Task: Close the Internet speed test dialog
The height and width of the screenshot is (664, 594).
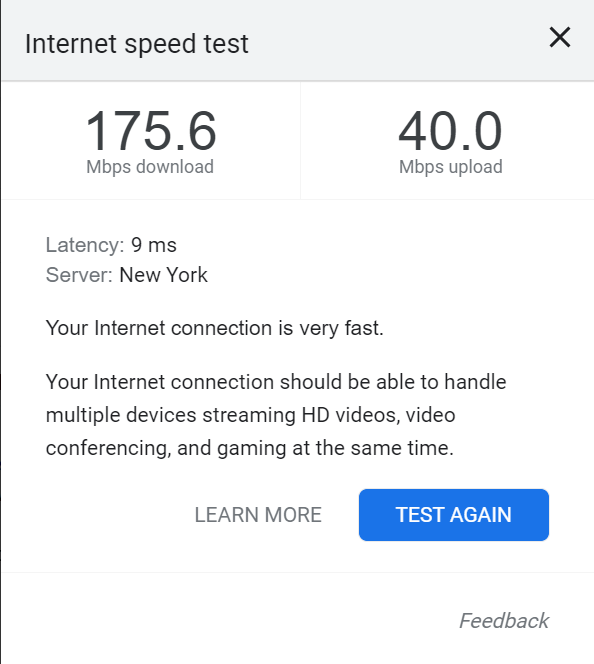Action: [x=560, y=37]
